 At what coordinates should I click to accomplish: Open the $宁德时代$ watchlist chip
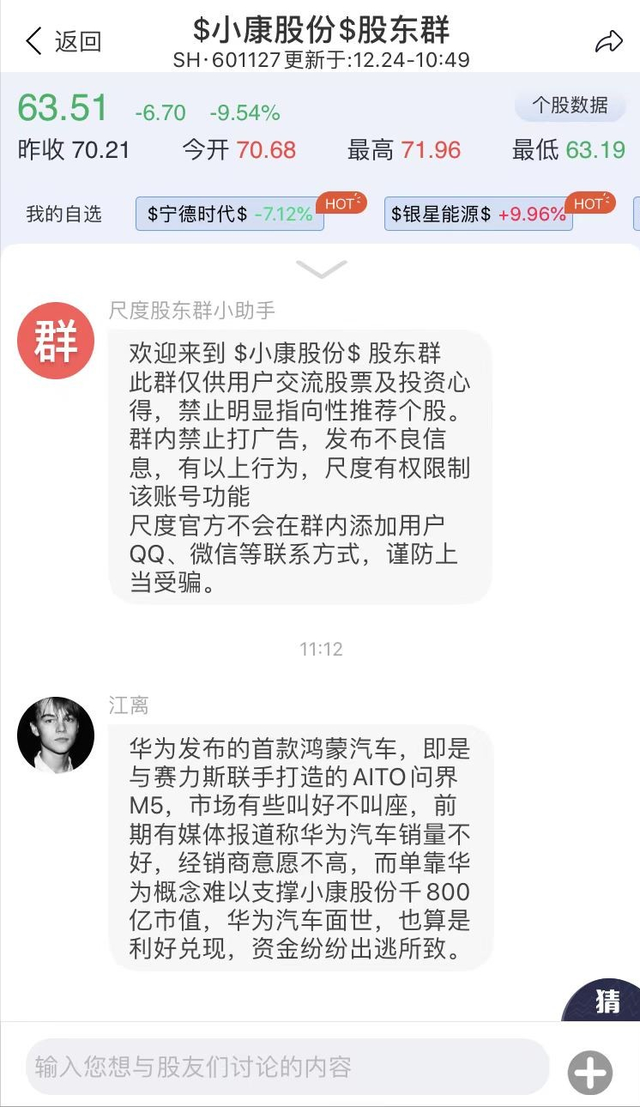[x=230, y=213]
